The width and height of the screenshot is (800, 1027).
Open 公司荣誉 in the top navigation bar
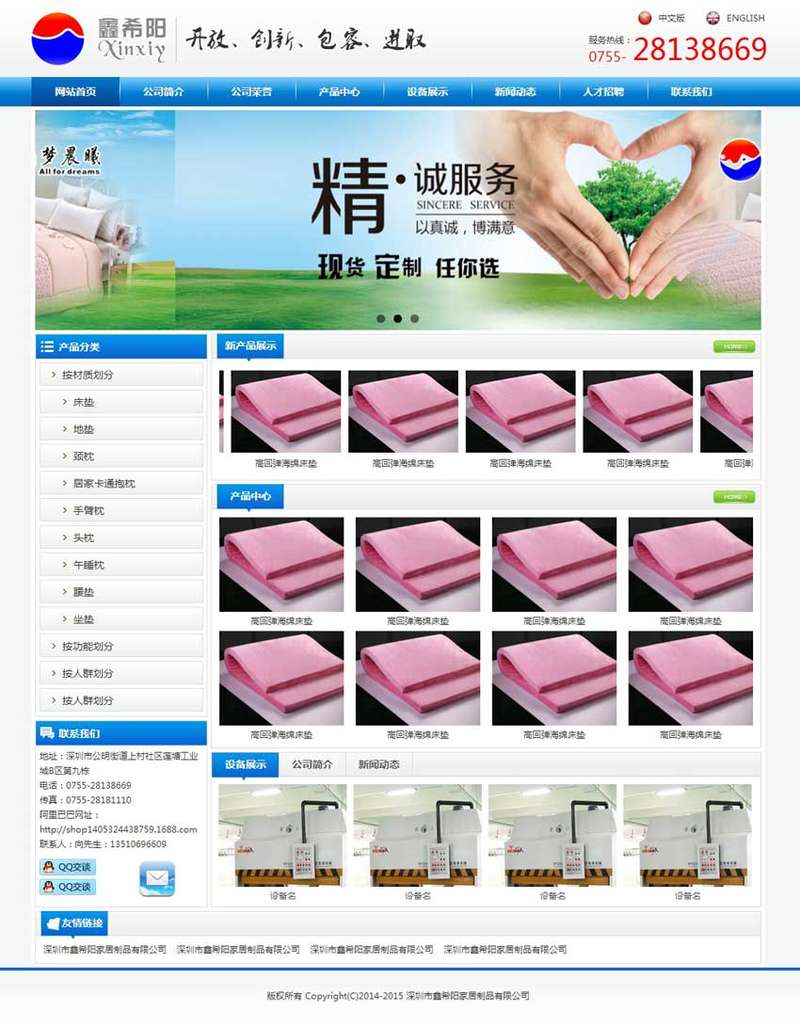pos(251,92)
